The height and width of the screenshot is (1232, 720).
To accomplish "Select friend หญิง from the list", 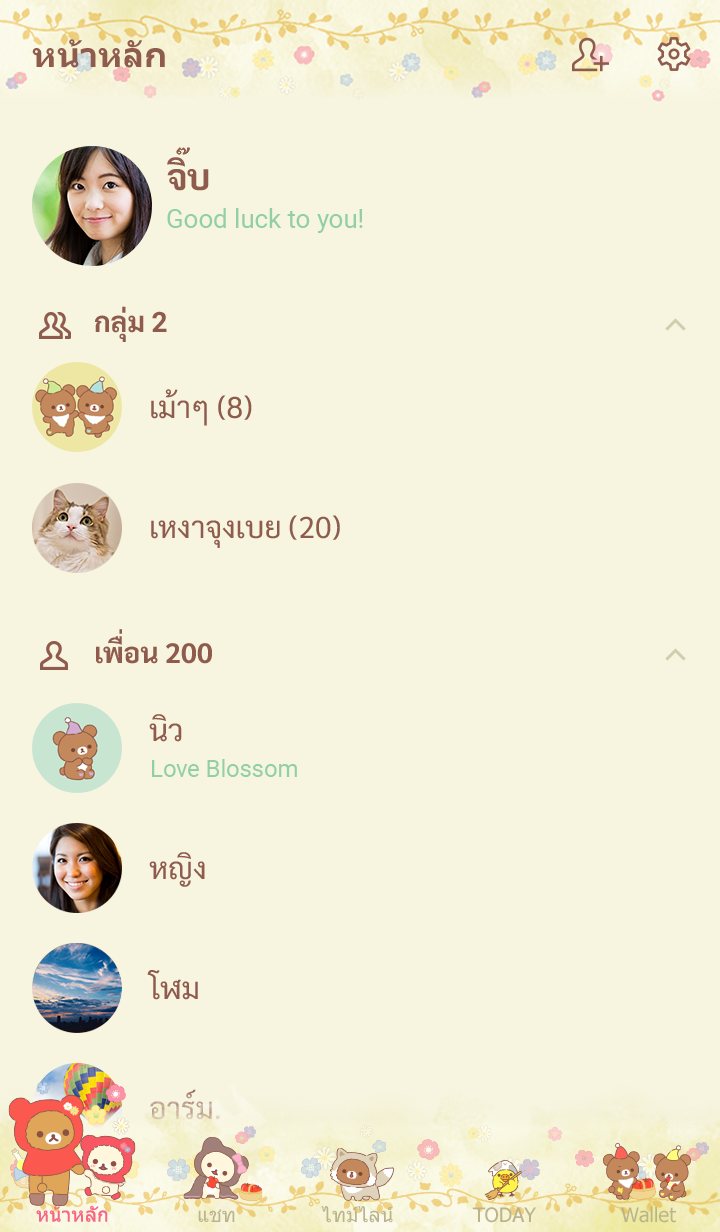I will pyautogui.click(x=178, y=868).
